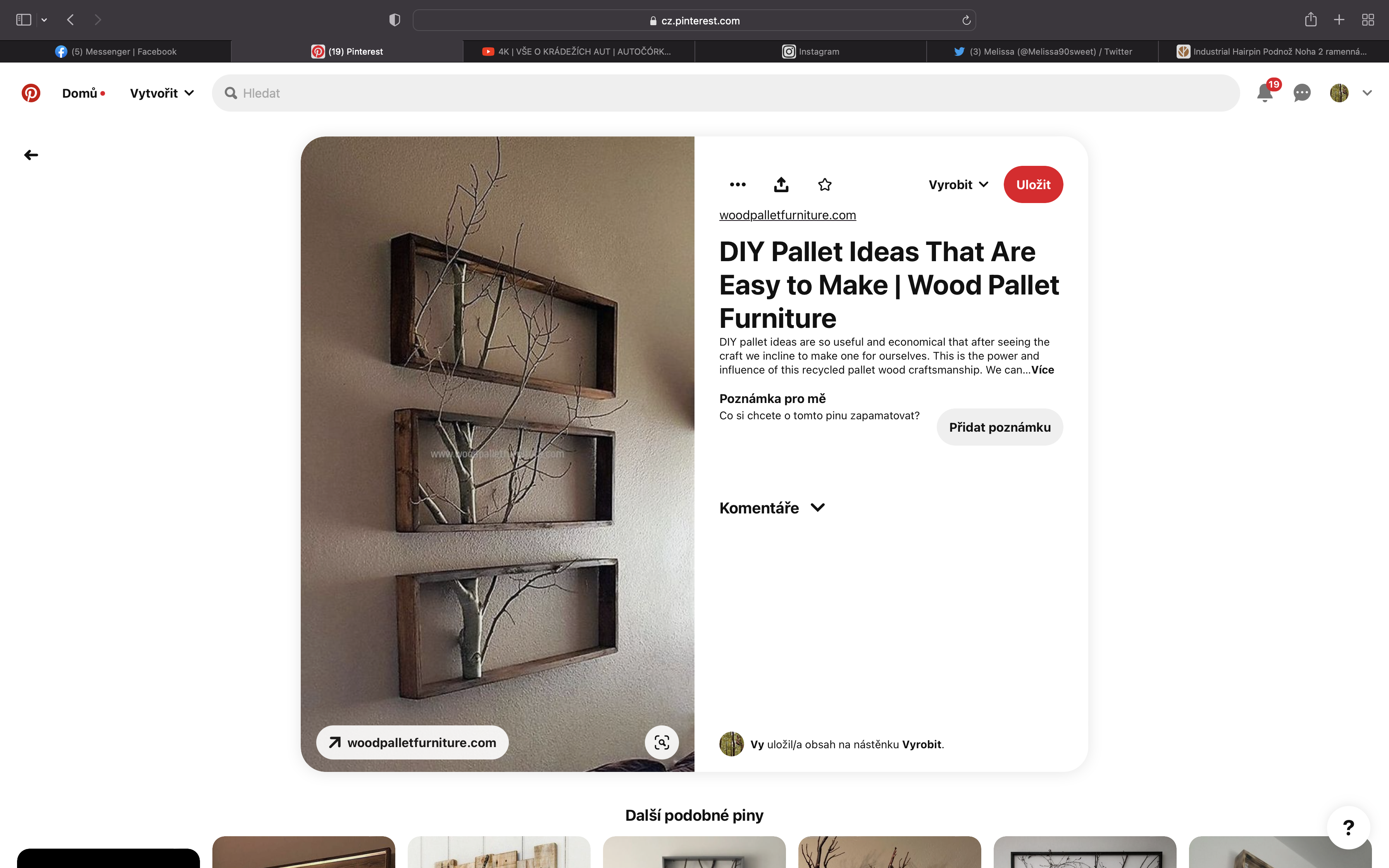Viewport: 1389px width, 868px height.
Task: Open the Vyrobit board dropdown
Action: coord(958,184)
